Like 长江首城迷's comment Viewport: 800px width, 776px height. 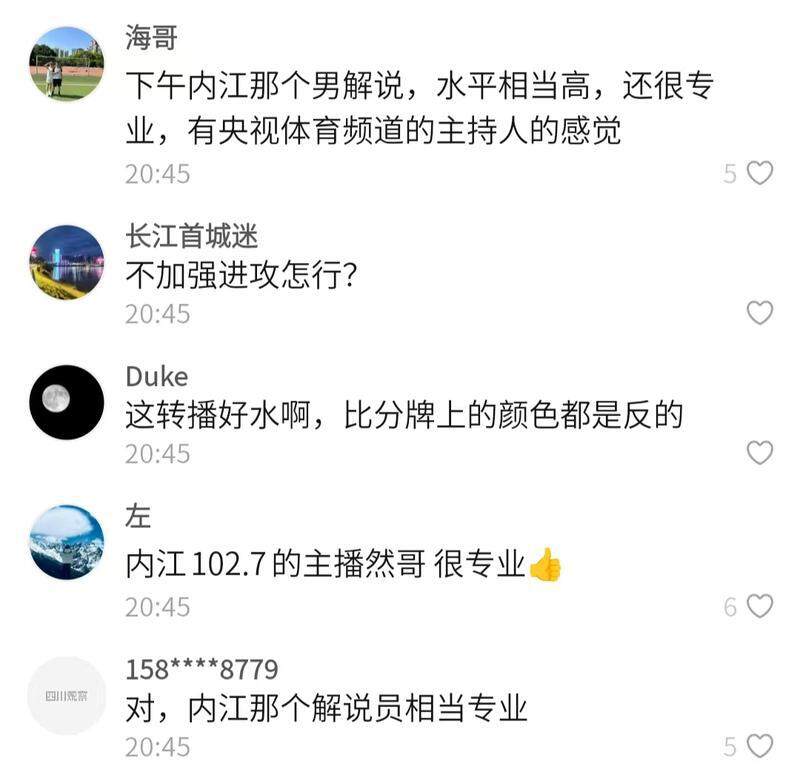click(x=760, y=313)
